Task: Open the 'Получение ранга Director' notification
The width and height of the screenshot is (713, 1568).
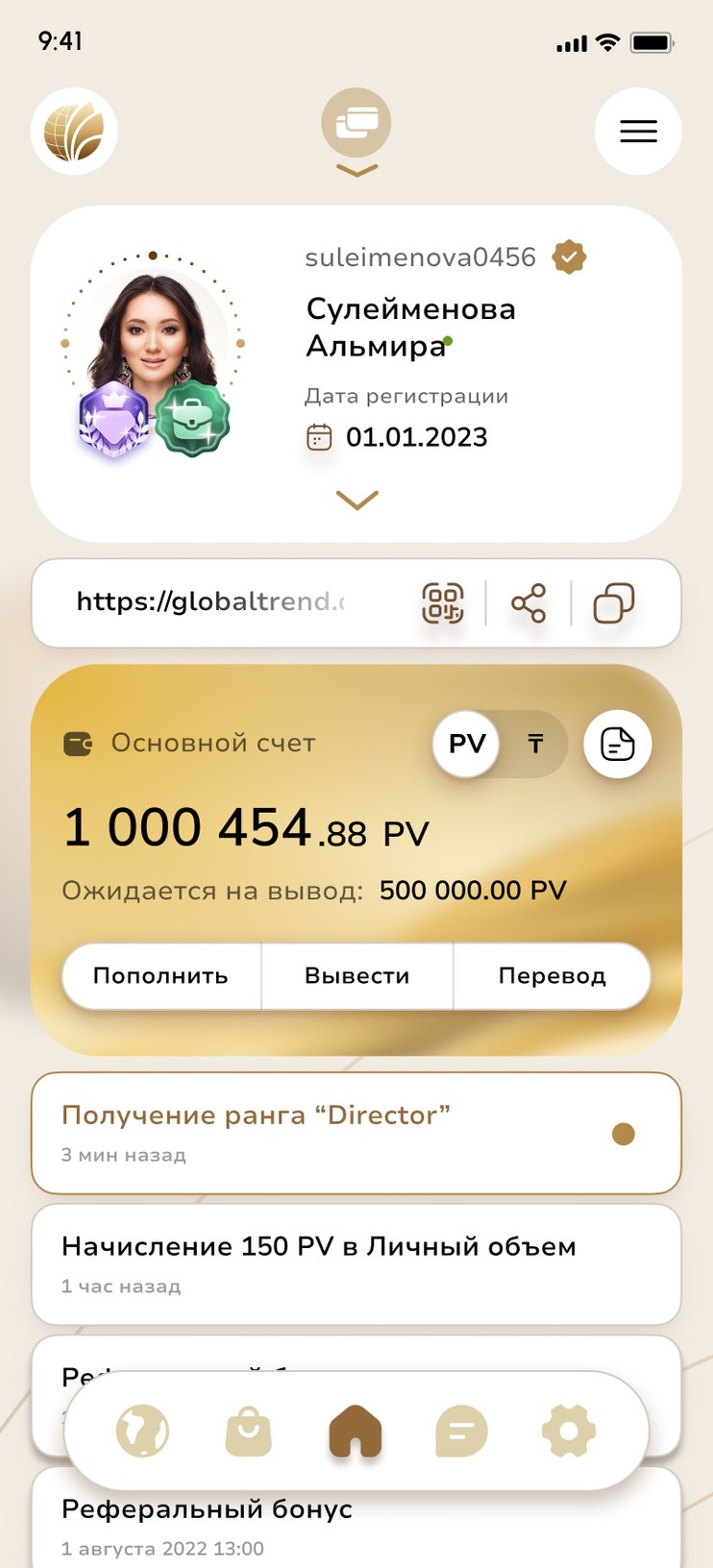Action: [x=356, y=1132]
